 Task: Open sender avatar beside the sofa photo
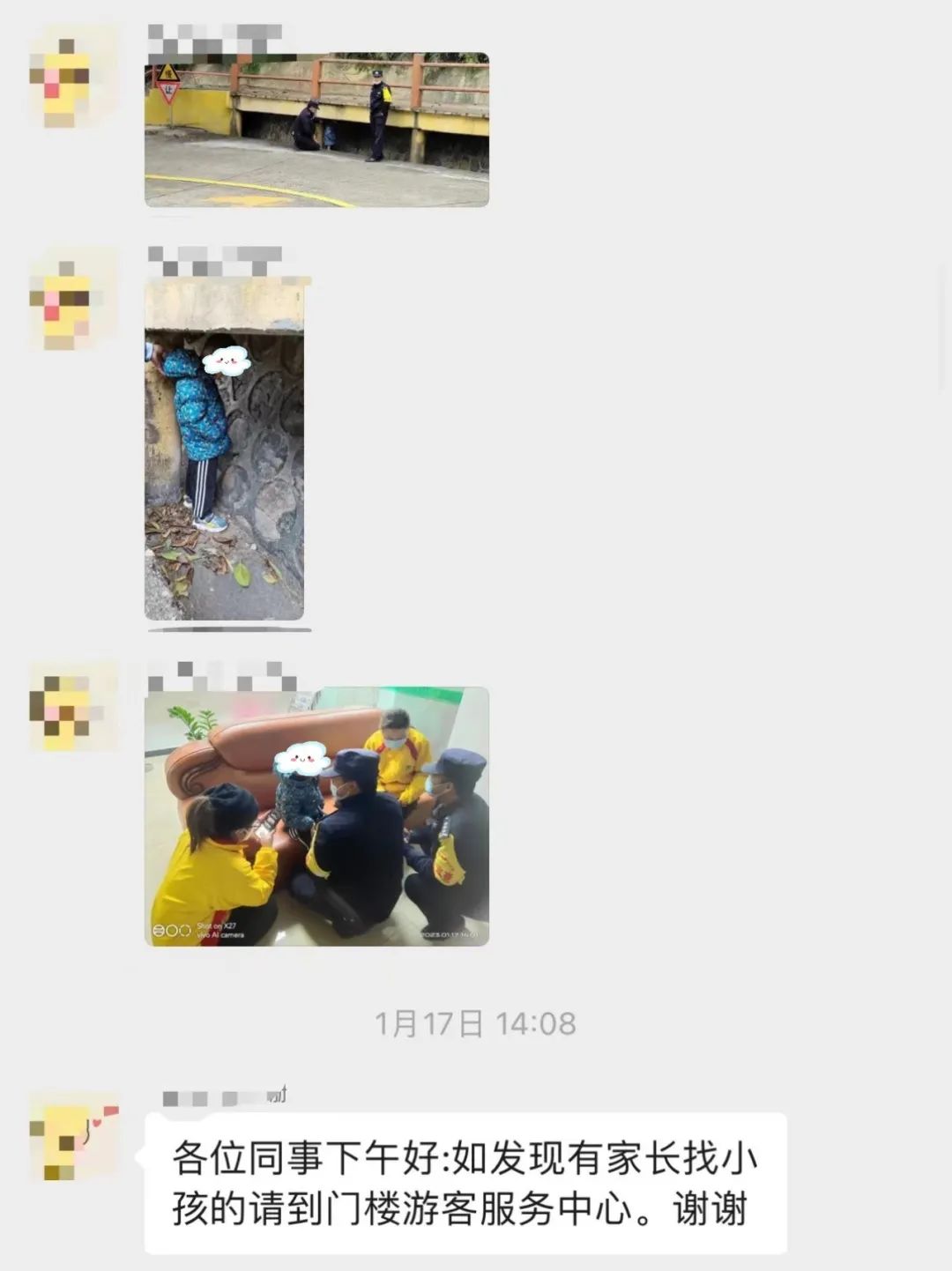tap(73, 705)
